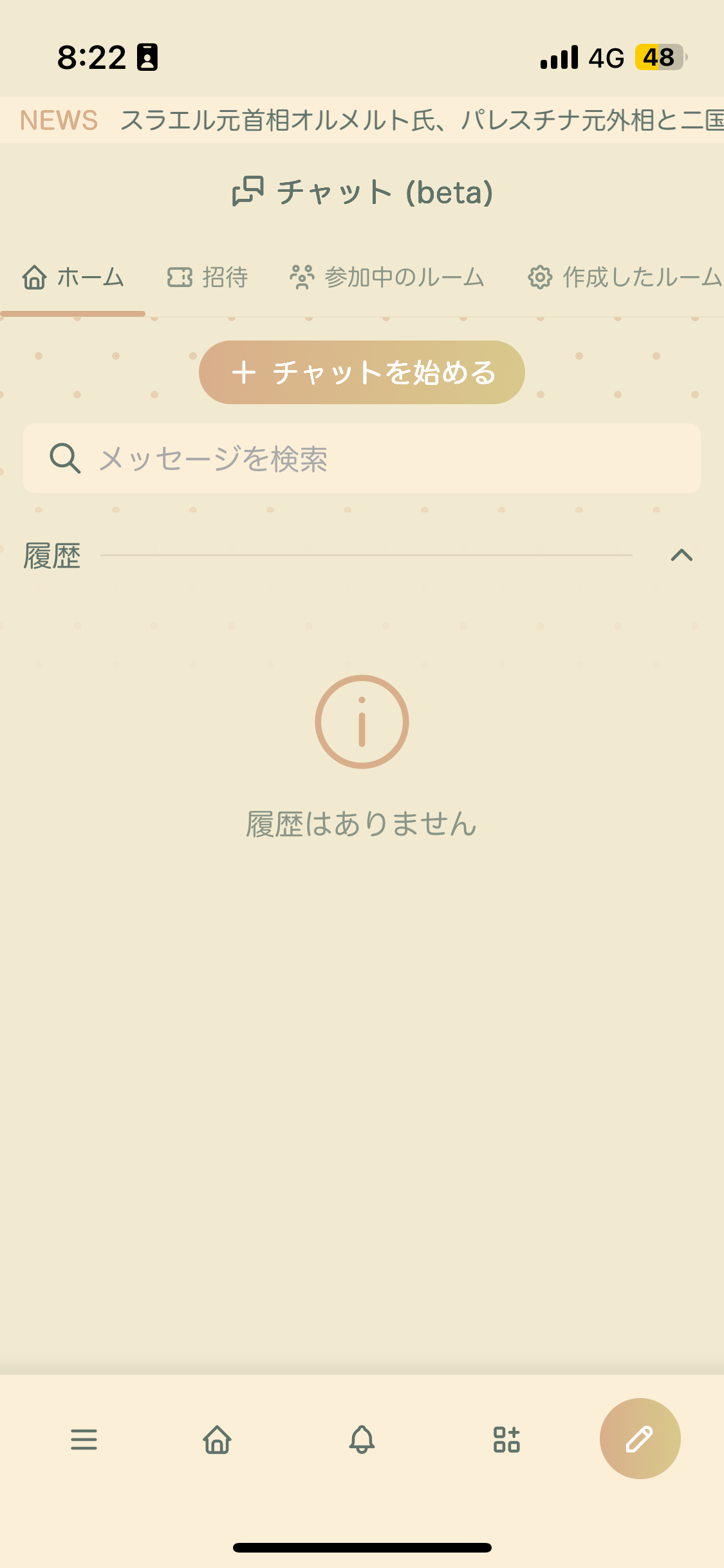Switch to 参加中のルーム tab
Screen dimensions: 724x1568
click(387, 277)
